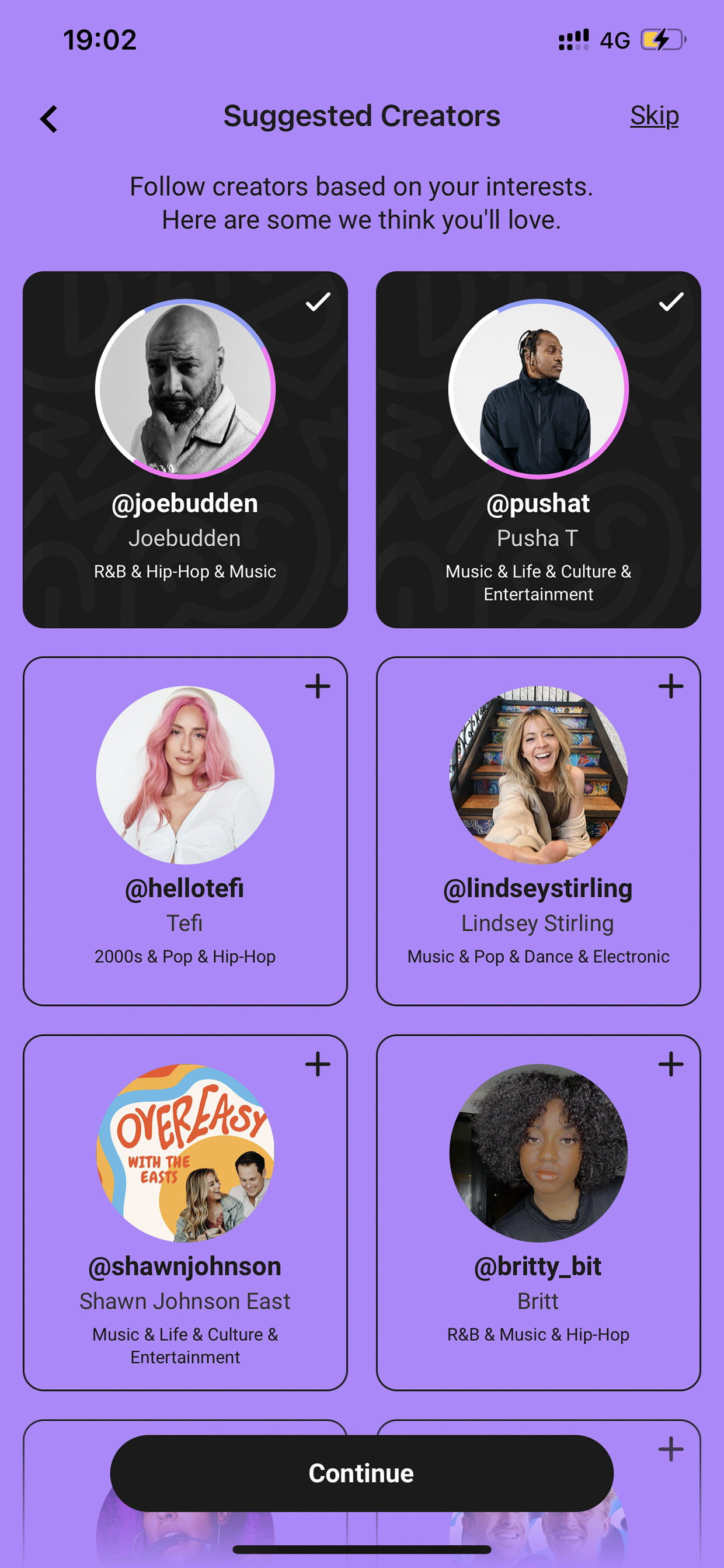Unfollow @joebudden via the checkmark
The height and width of the screenshot is (1568, 724).
(318, 301)
